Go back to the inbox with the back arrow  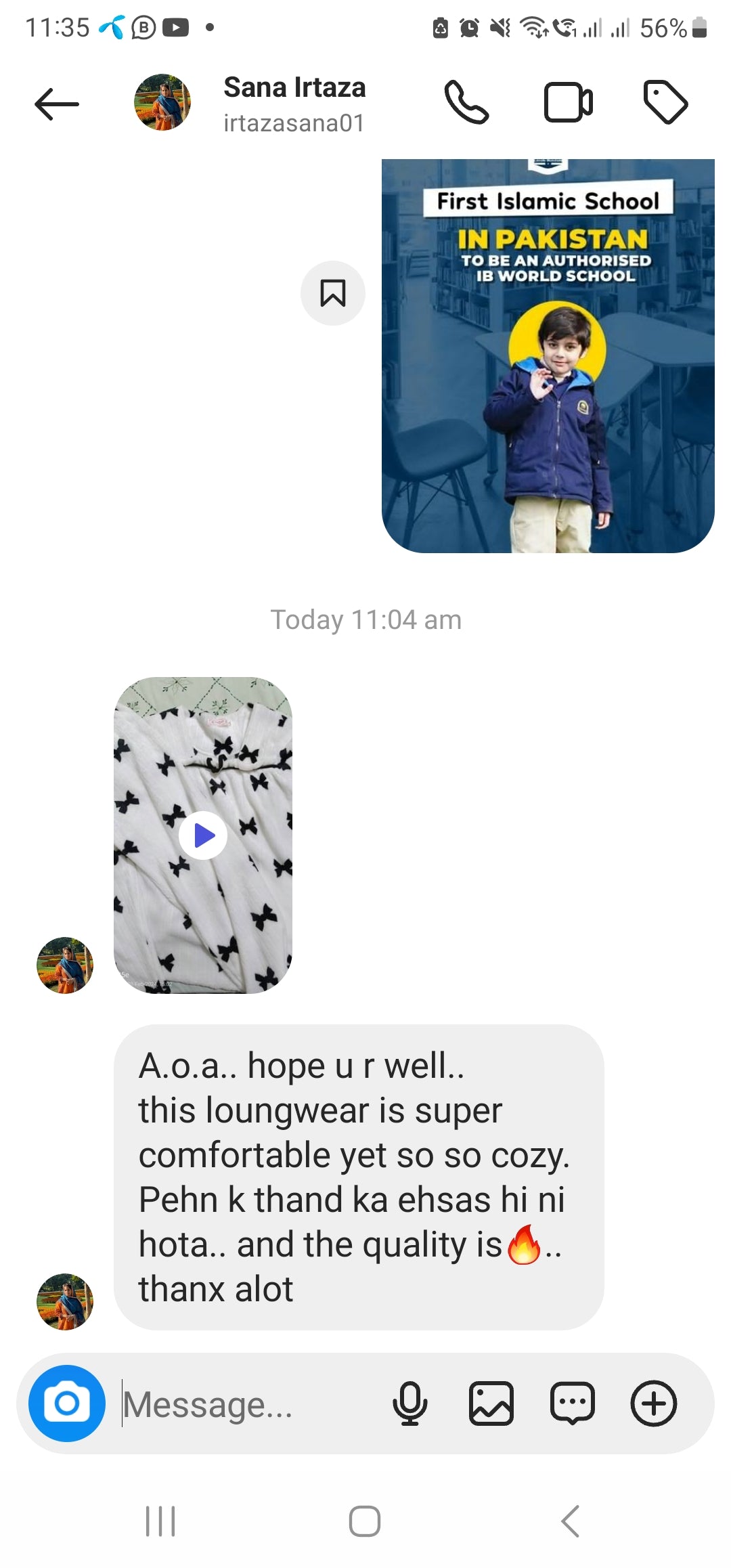click(x=57, y=104)
